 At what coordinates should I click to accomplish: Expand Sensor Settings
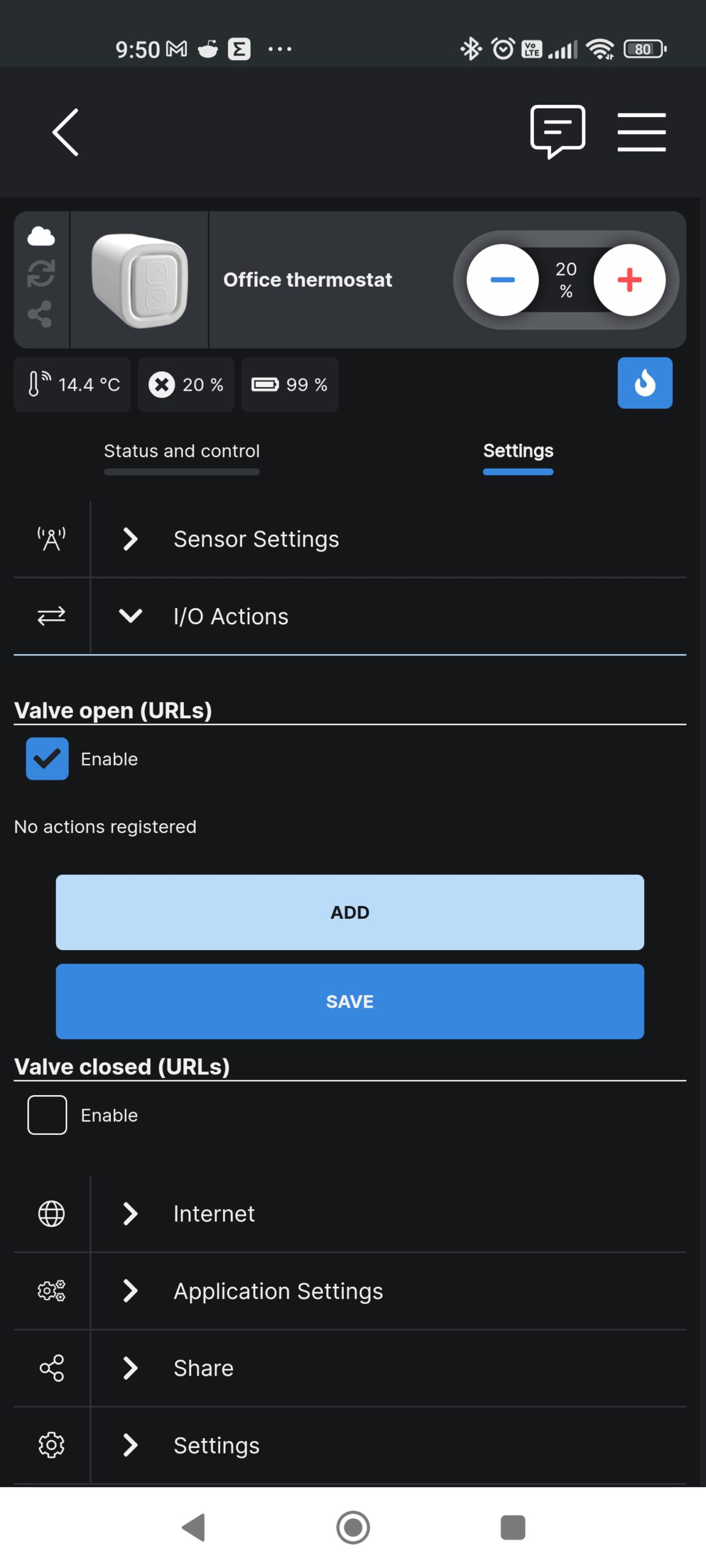tap(350, 539)
